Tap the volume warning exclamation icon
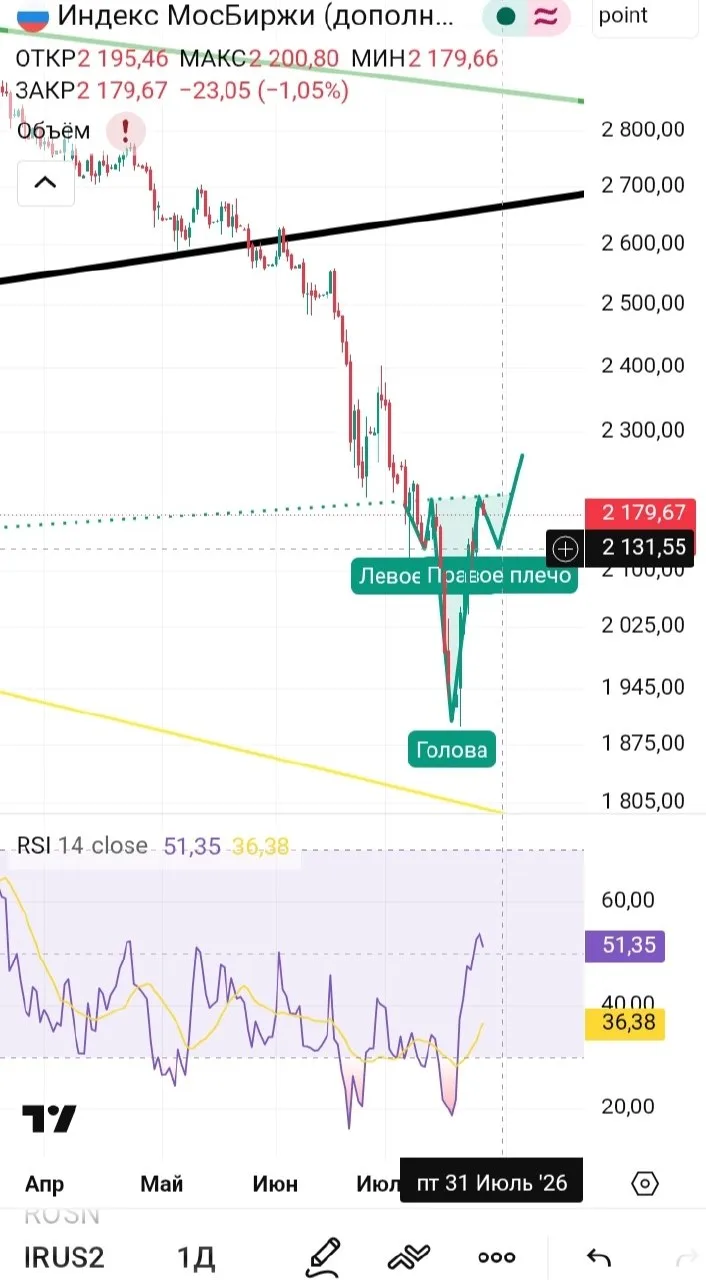Viewport: 706px width, 1280px height. point(125,130)
